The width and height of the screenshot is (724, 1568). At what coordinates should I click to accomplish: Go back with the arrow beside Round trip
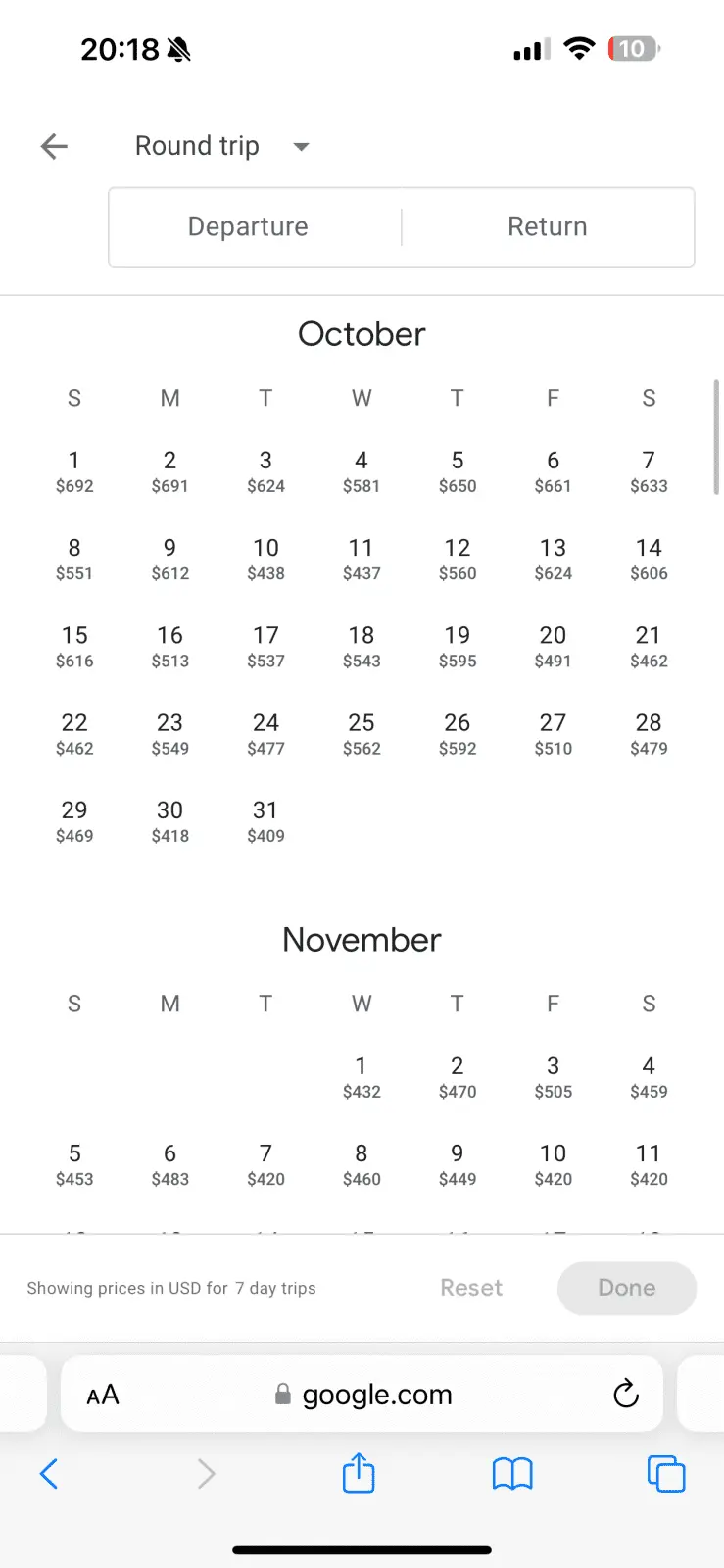54,147
